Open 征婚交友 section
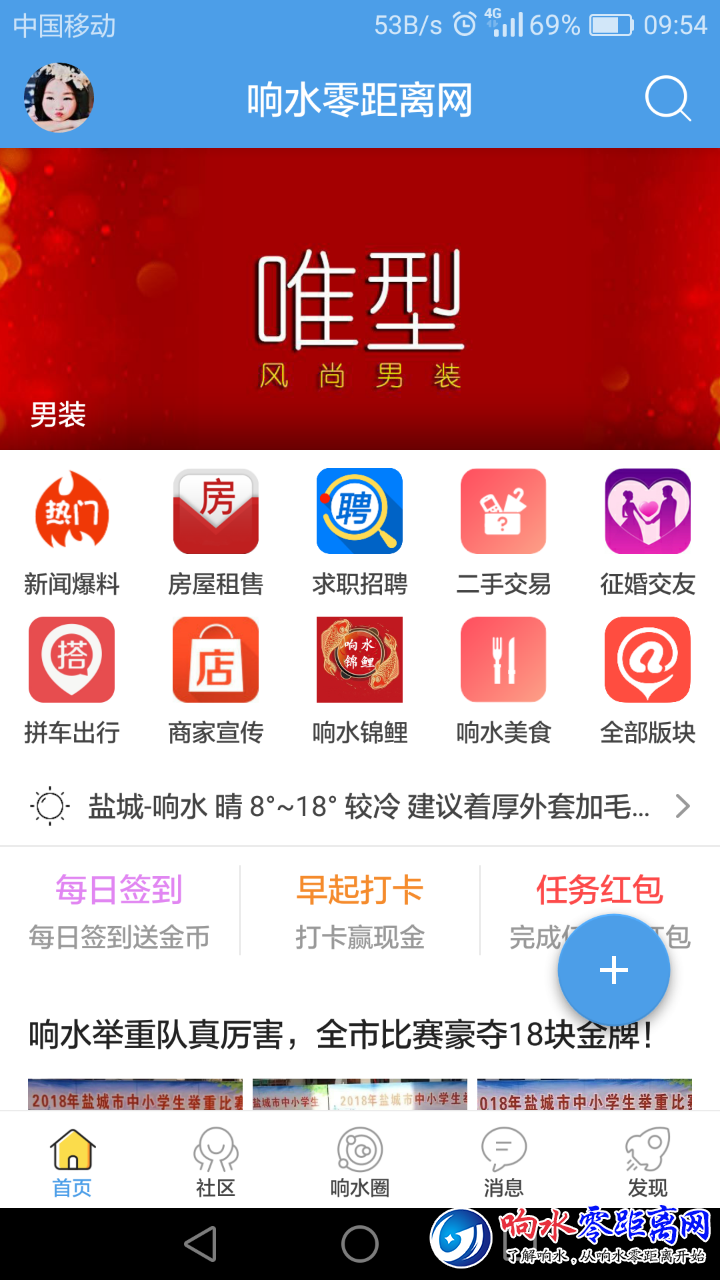 click(648, 532)
